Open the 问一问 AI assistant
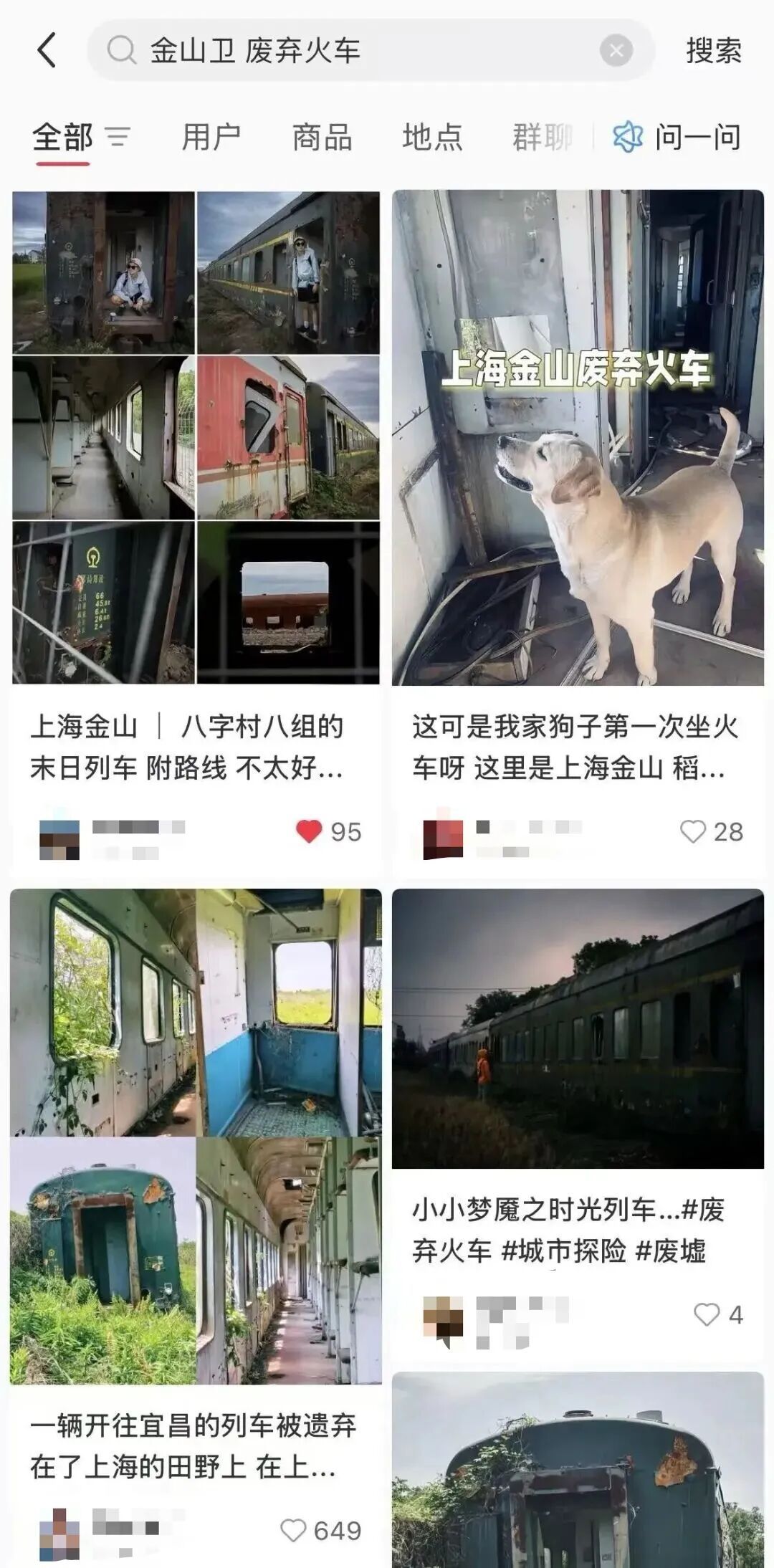This screenshot has height=1568, width=774. [x=677, y=137]
